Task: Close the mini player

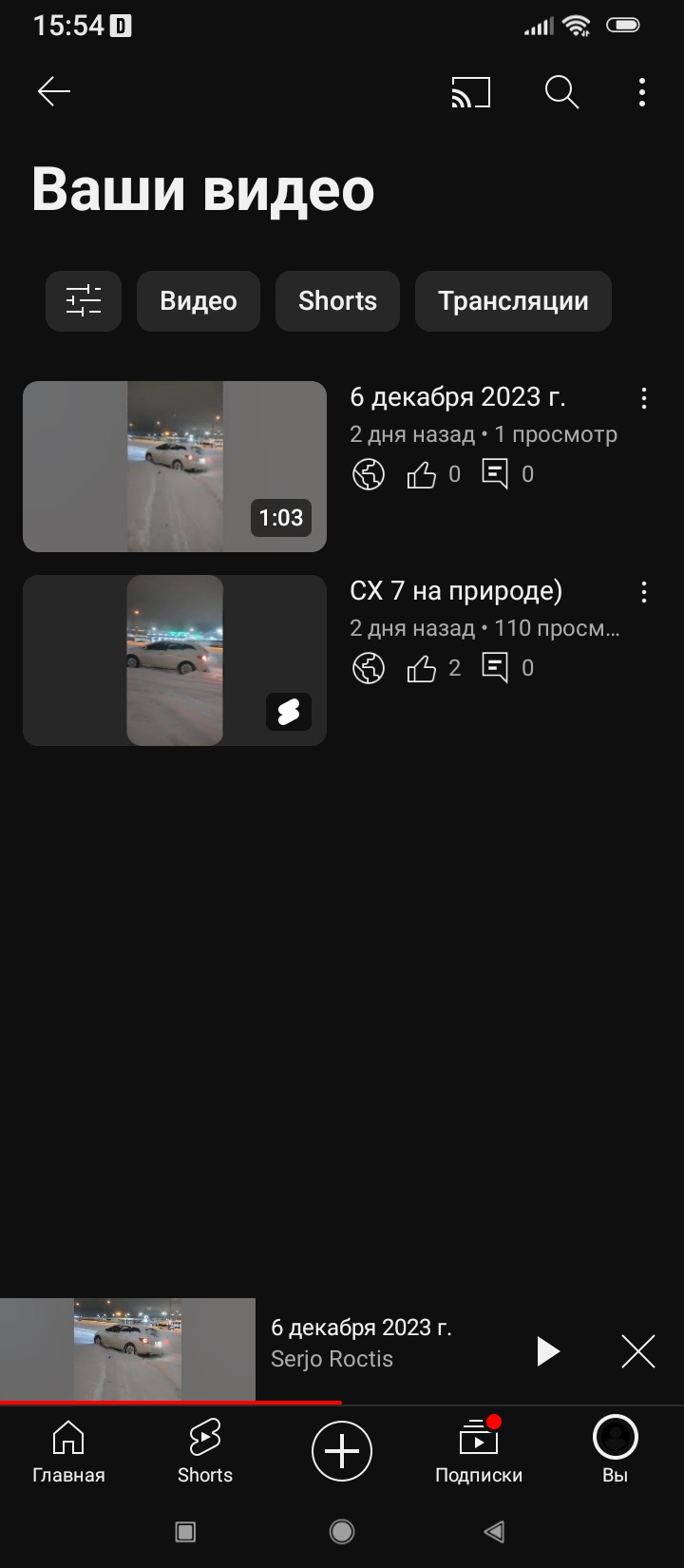Action: click(x=638, y=1350)
